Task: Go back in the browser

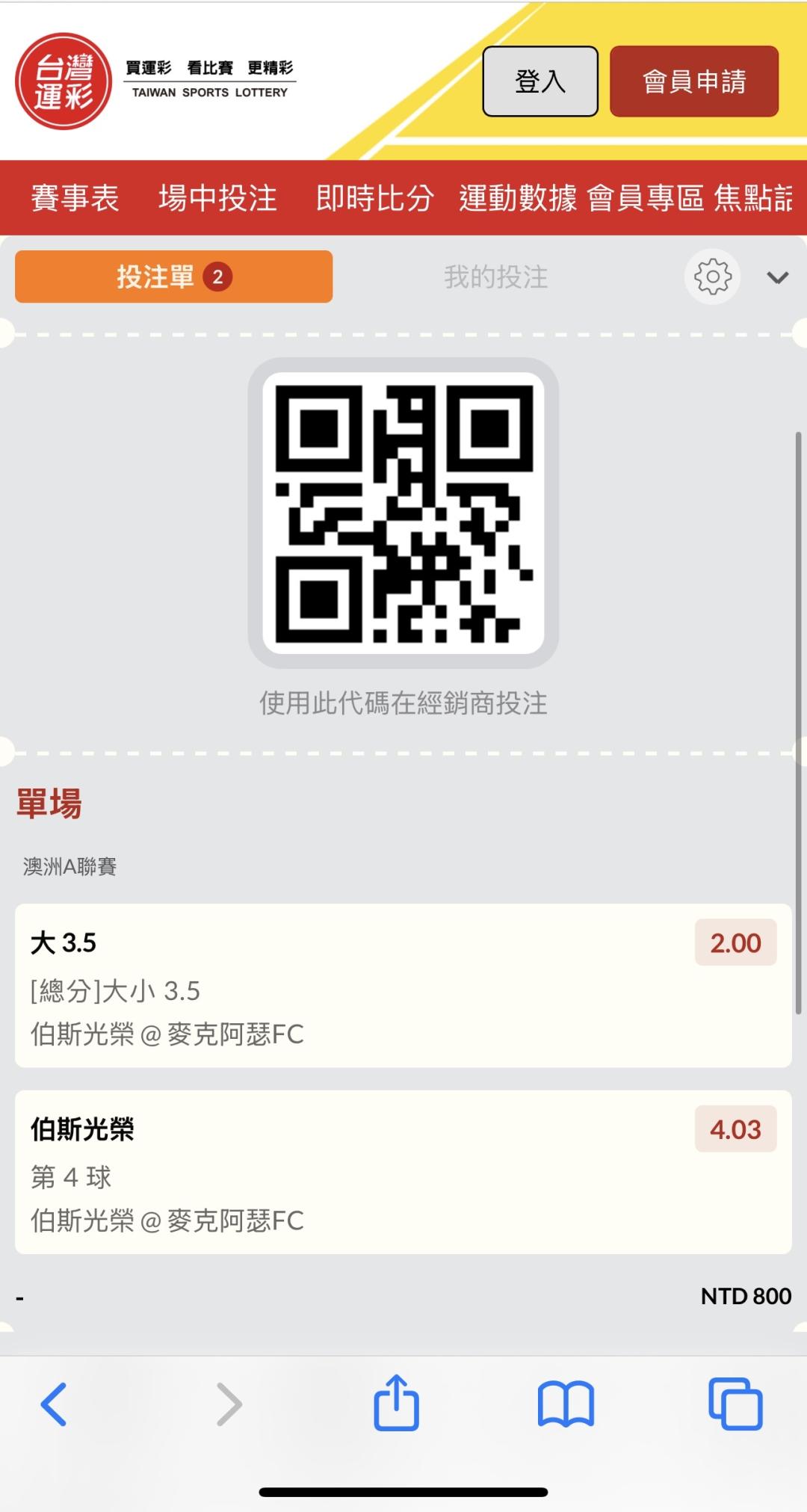Action: point(54,1404)
